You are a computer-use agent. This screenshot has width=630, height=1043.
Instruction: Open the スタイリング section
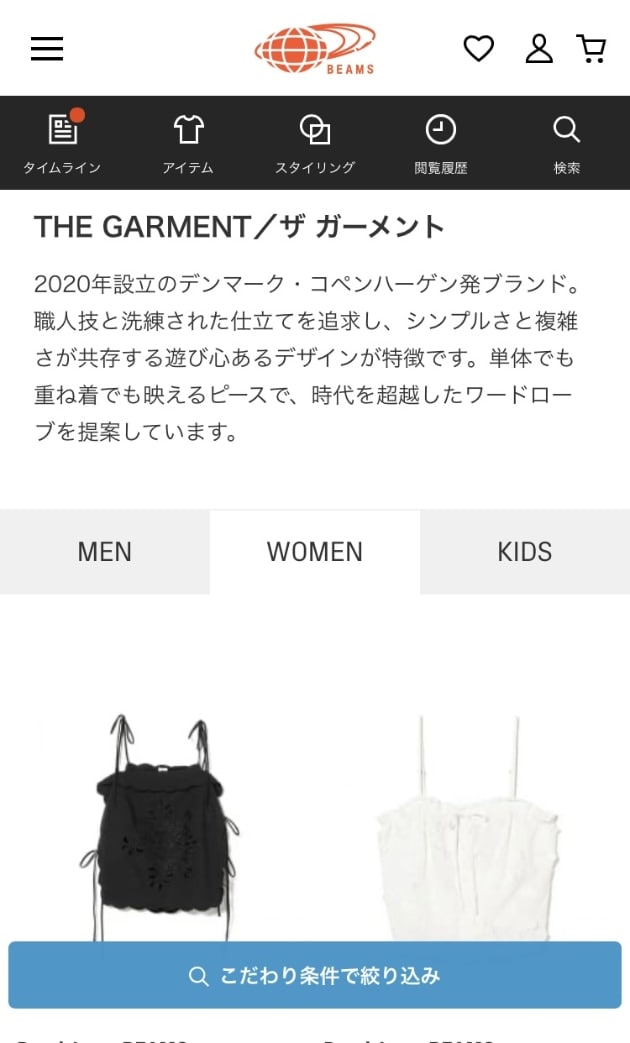[315, 143]
